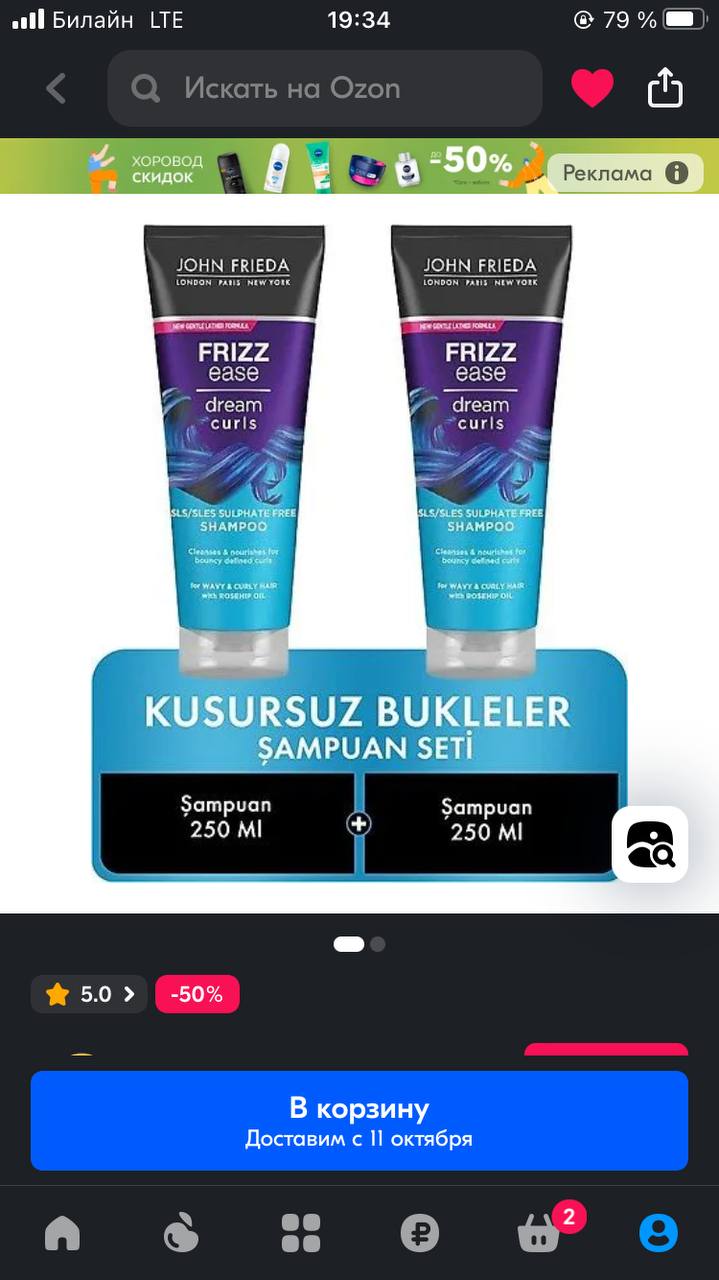Image resolution: width=719 pixels, height=1280 pixels.
Task: Tap the heart favorite icon
Action: pyautogui.click(x=592, y=89)
